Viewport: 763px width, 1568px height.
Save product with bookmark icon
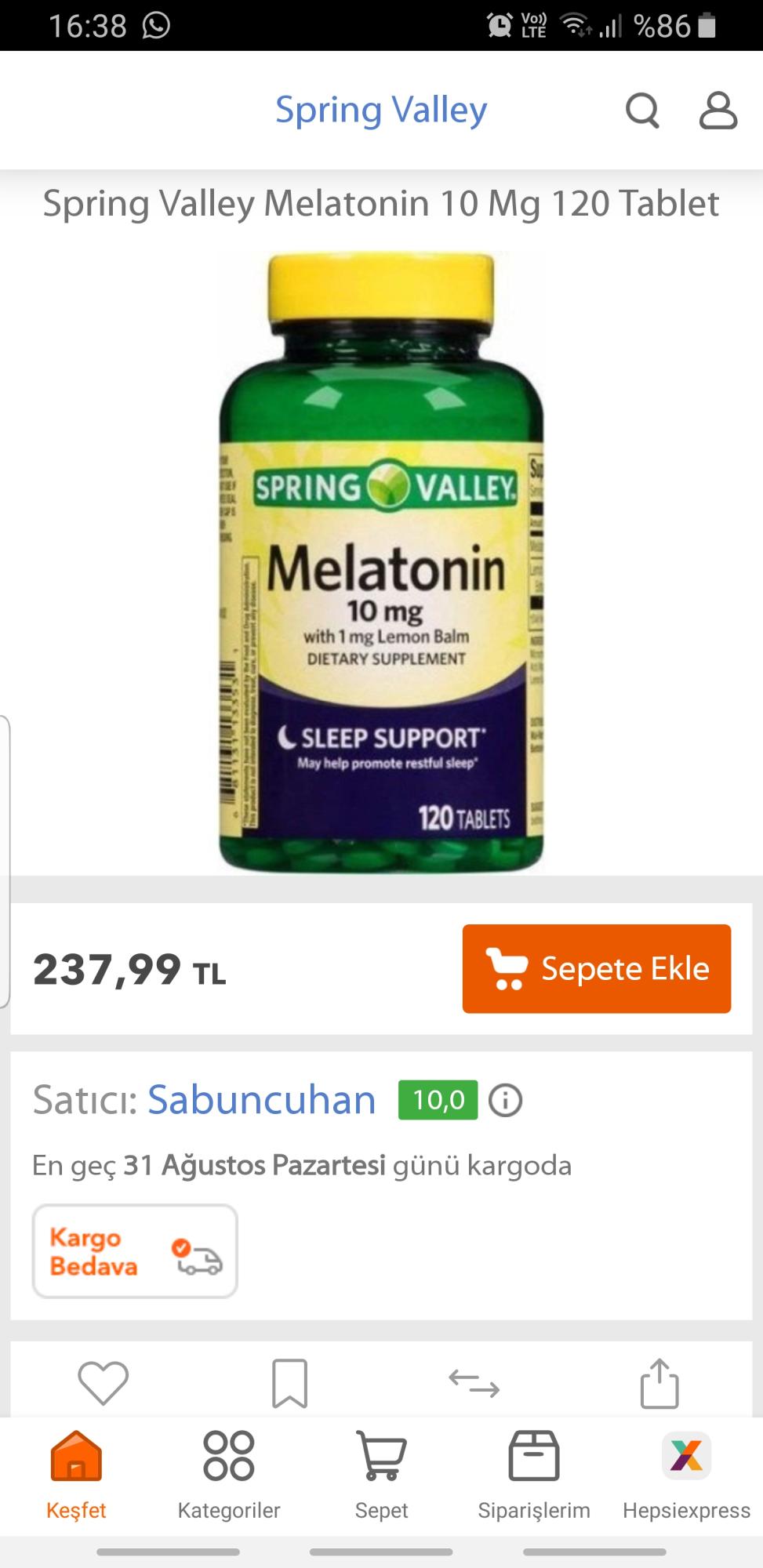289,1383
